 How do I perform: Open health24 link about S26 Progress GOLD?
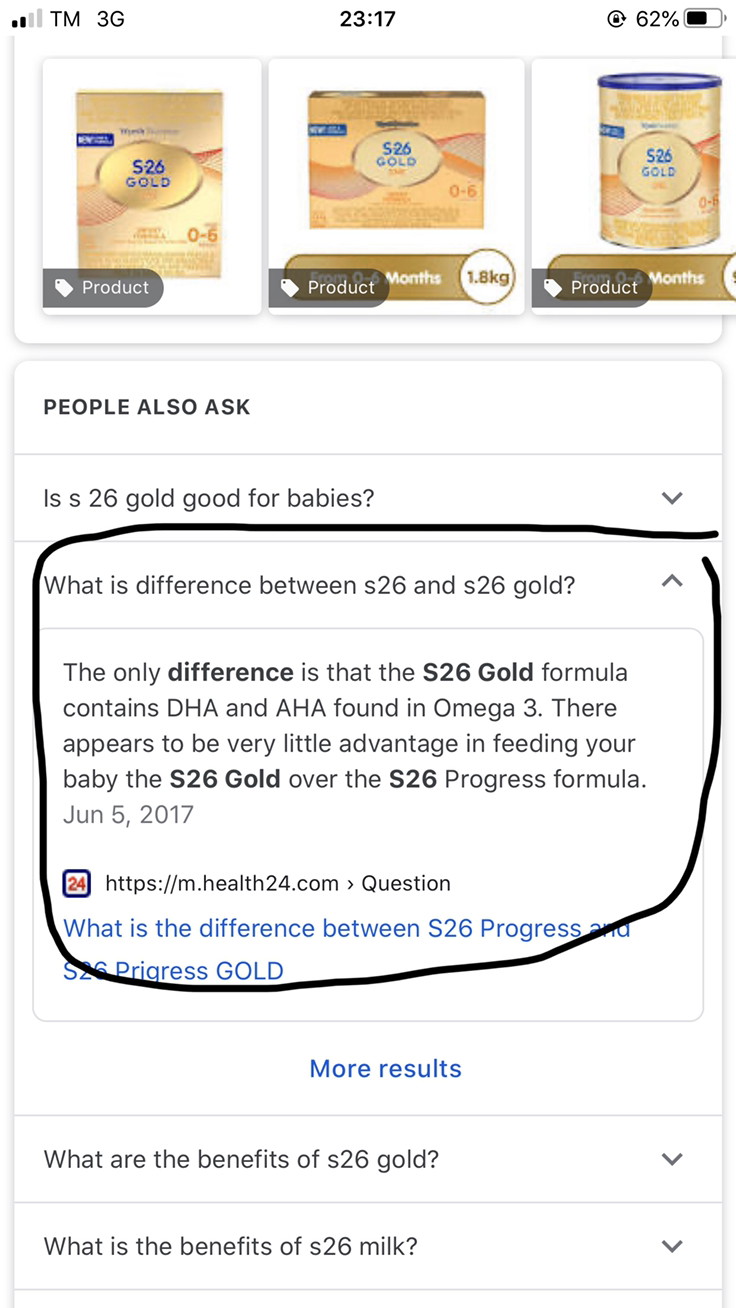(345, 930)
